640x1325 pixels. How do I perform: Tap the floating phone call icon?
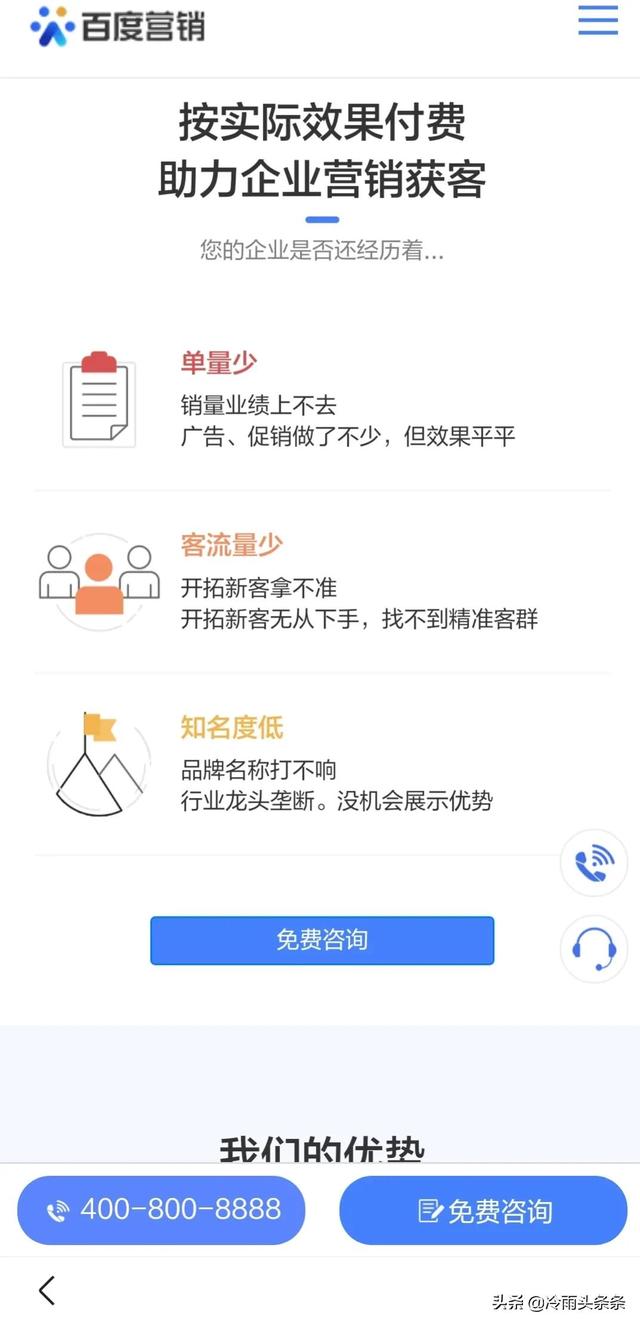pyautogui.click(x=594, y=862)
